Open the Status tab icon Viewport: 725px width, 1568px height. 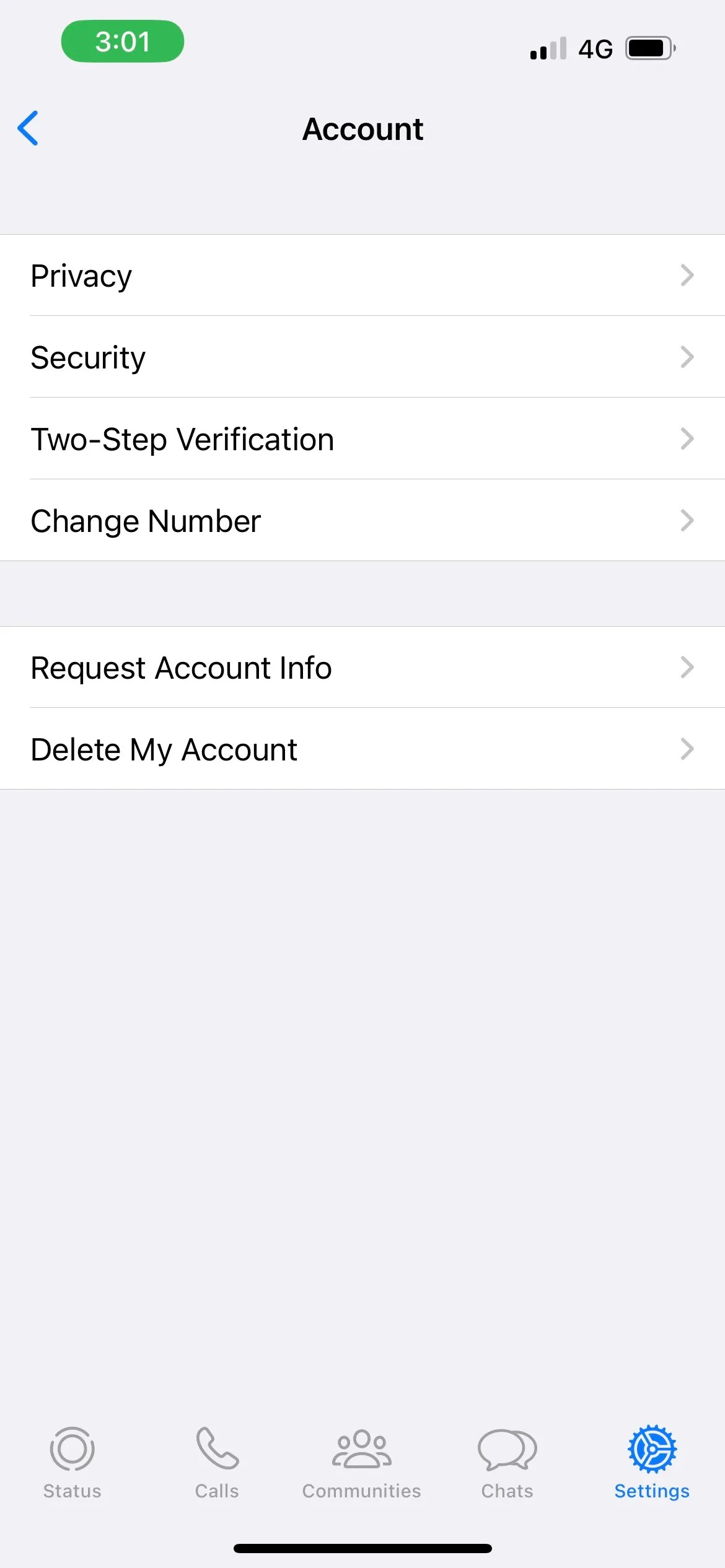72,1449
